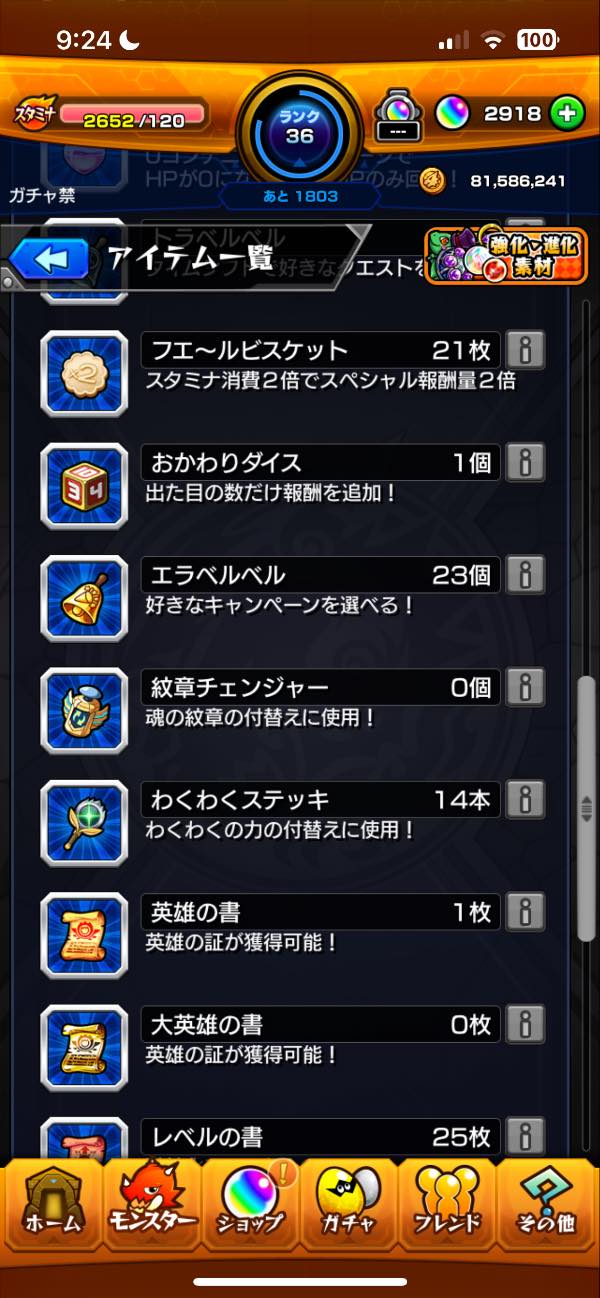Show info for わくわくステッキ

coord(525,800)
